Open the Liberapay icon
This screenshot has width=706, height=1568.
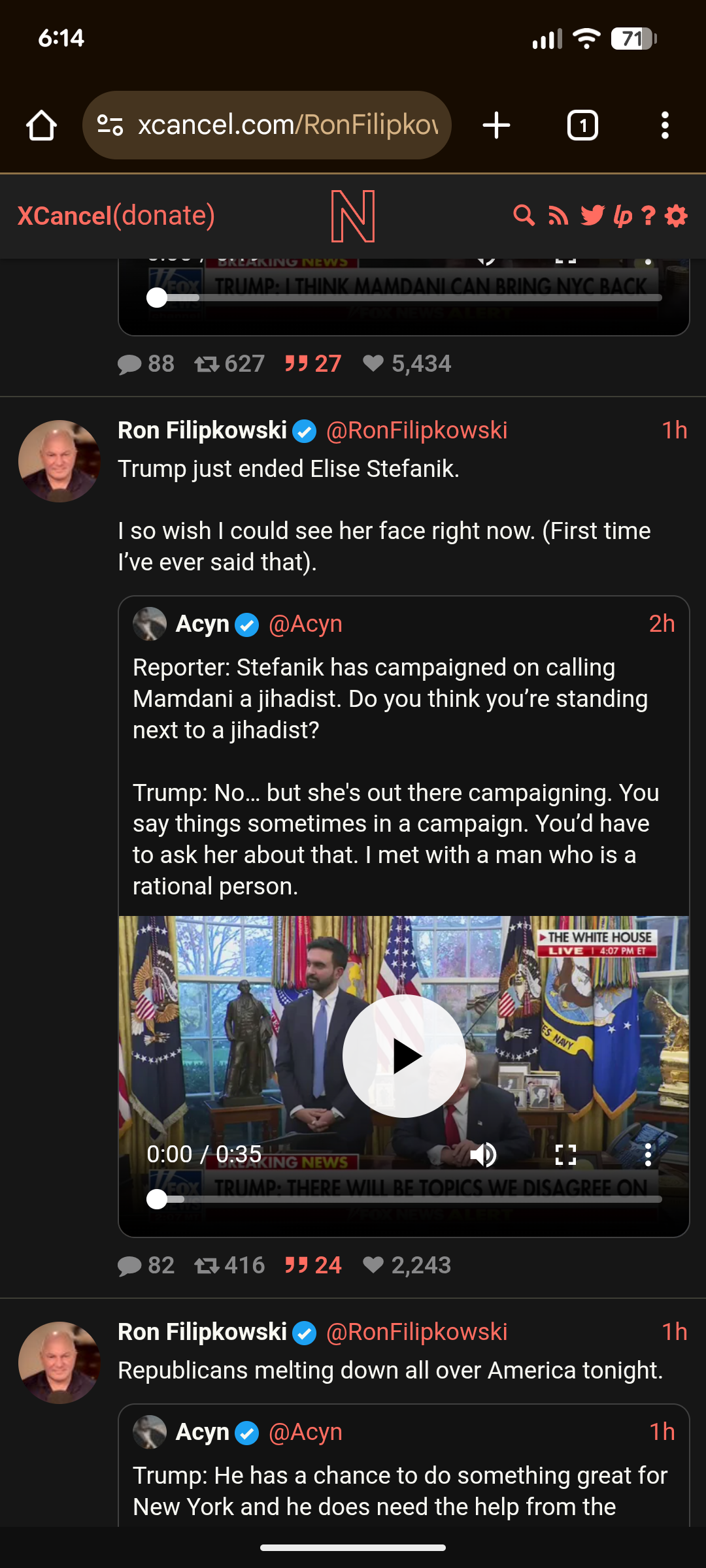[622, 216]
